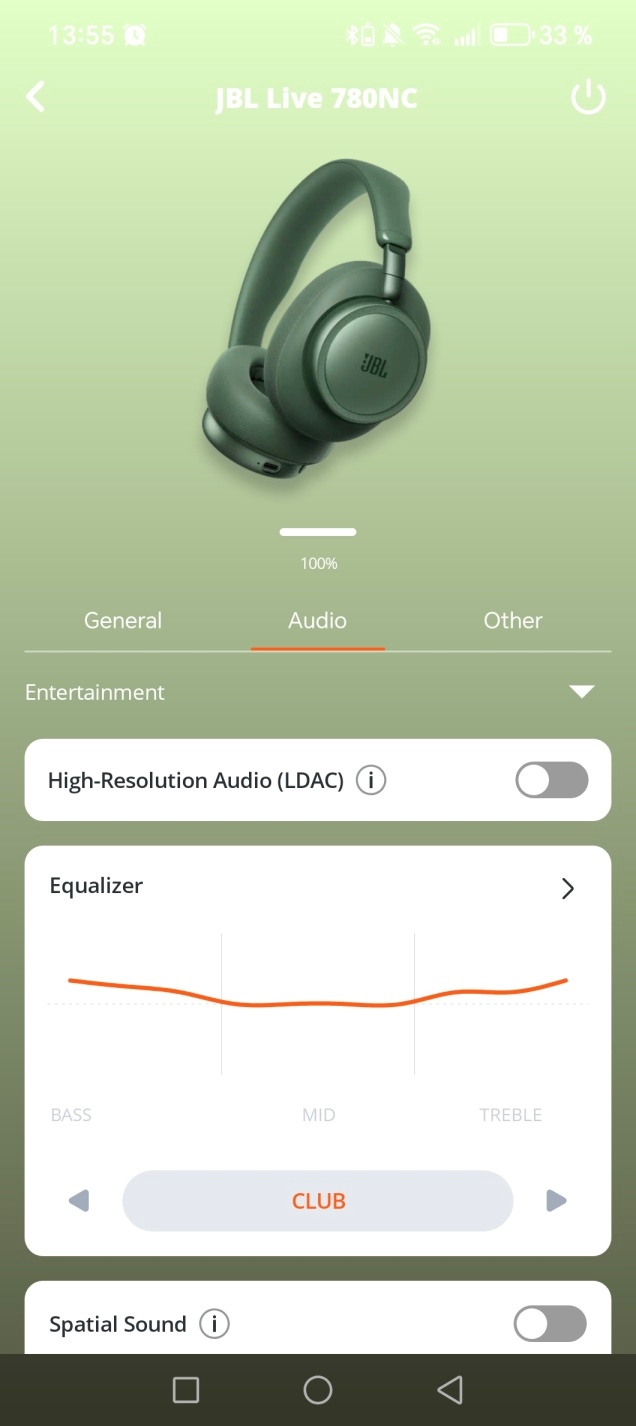Turn on Spatial Sound
Viewport: 636px width, 1426px height.
click(550, 1324)
